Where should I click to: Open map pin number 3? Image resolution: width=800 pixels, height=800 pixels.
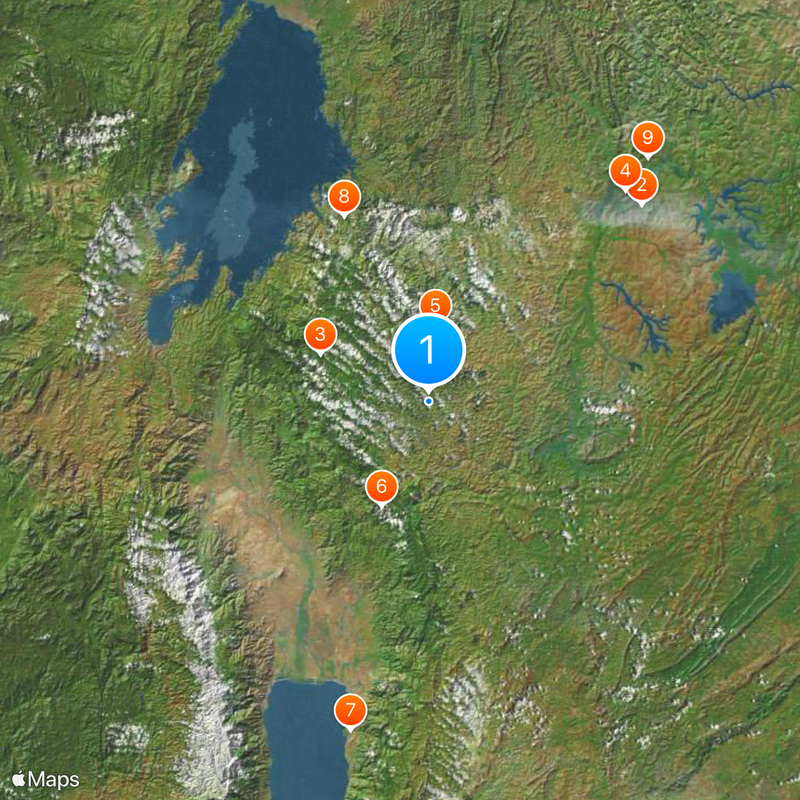click(x=320, y=334)
